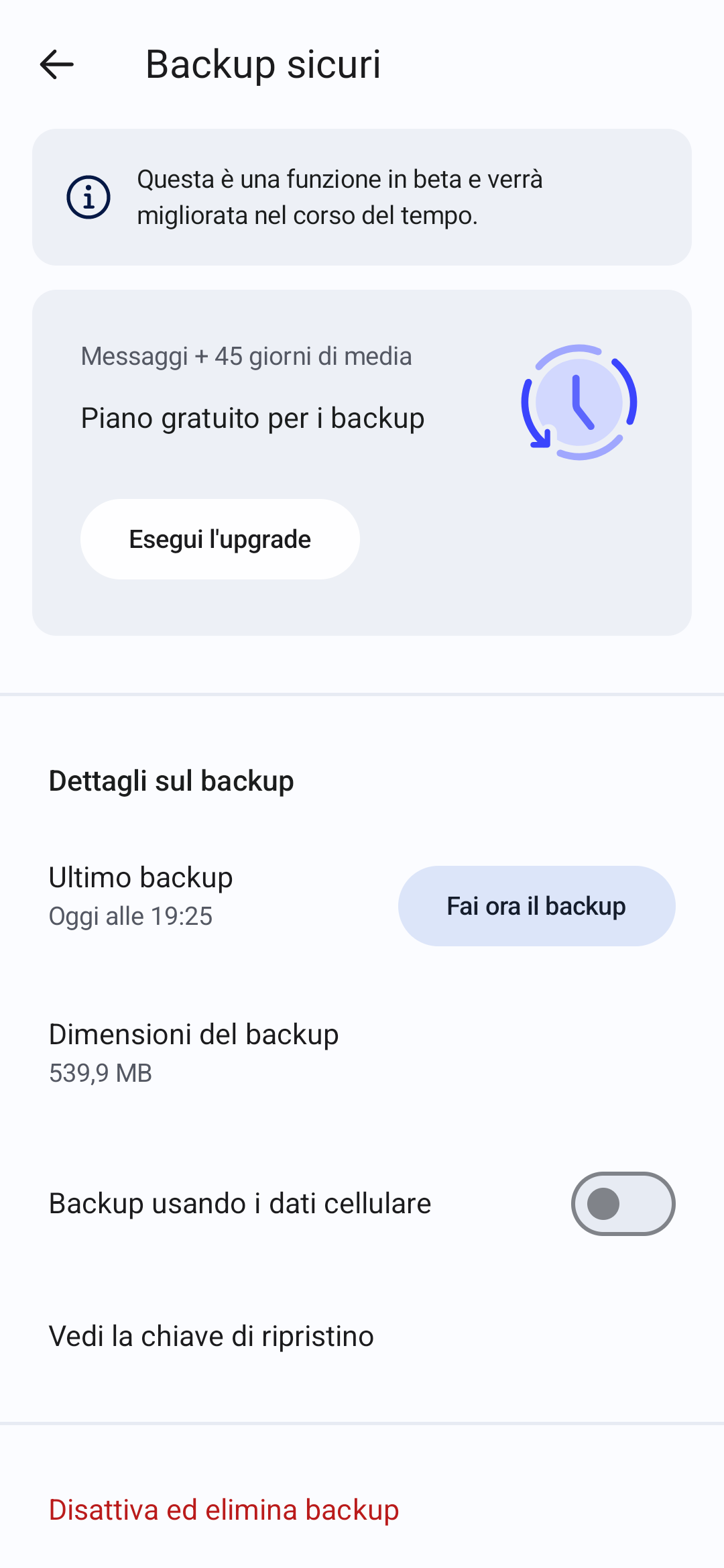Open Vedi la chiave di ripristino
The height and width of the screenshot is (1568, 724).
[x=211, y=1336]
